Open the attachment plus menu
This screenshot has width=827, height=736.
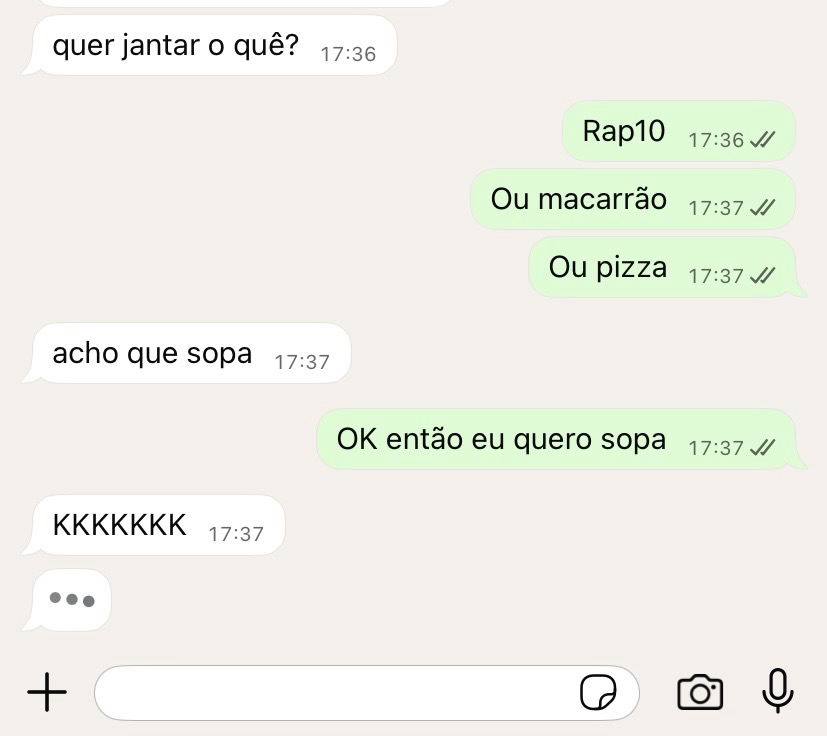click(46, 692)
